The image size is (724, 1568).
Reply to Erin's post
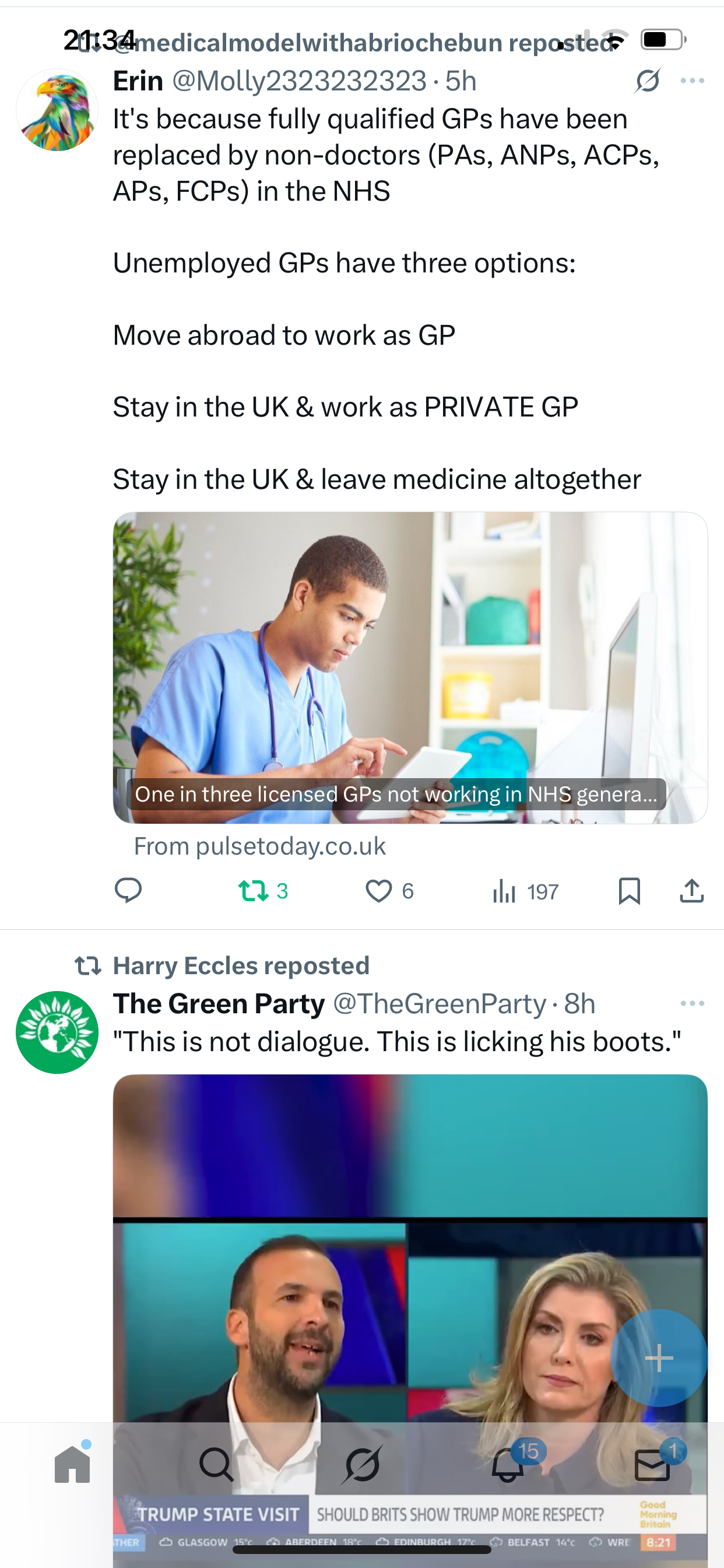128,891
